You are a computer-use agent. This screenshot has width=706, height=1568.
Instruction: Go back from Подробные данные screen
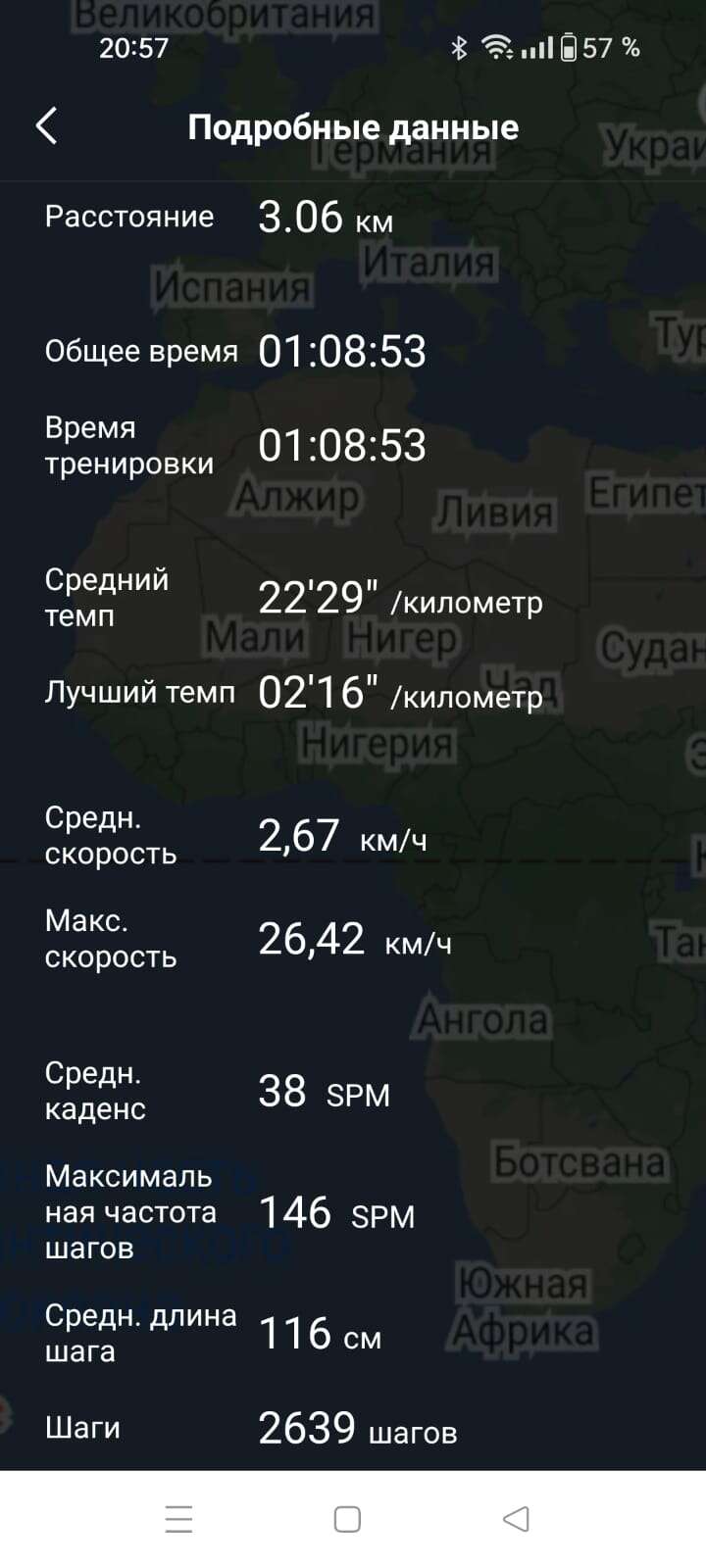point(46,126)
